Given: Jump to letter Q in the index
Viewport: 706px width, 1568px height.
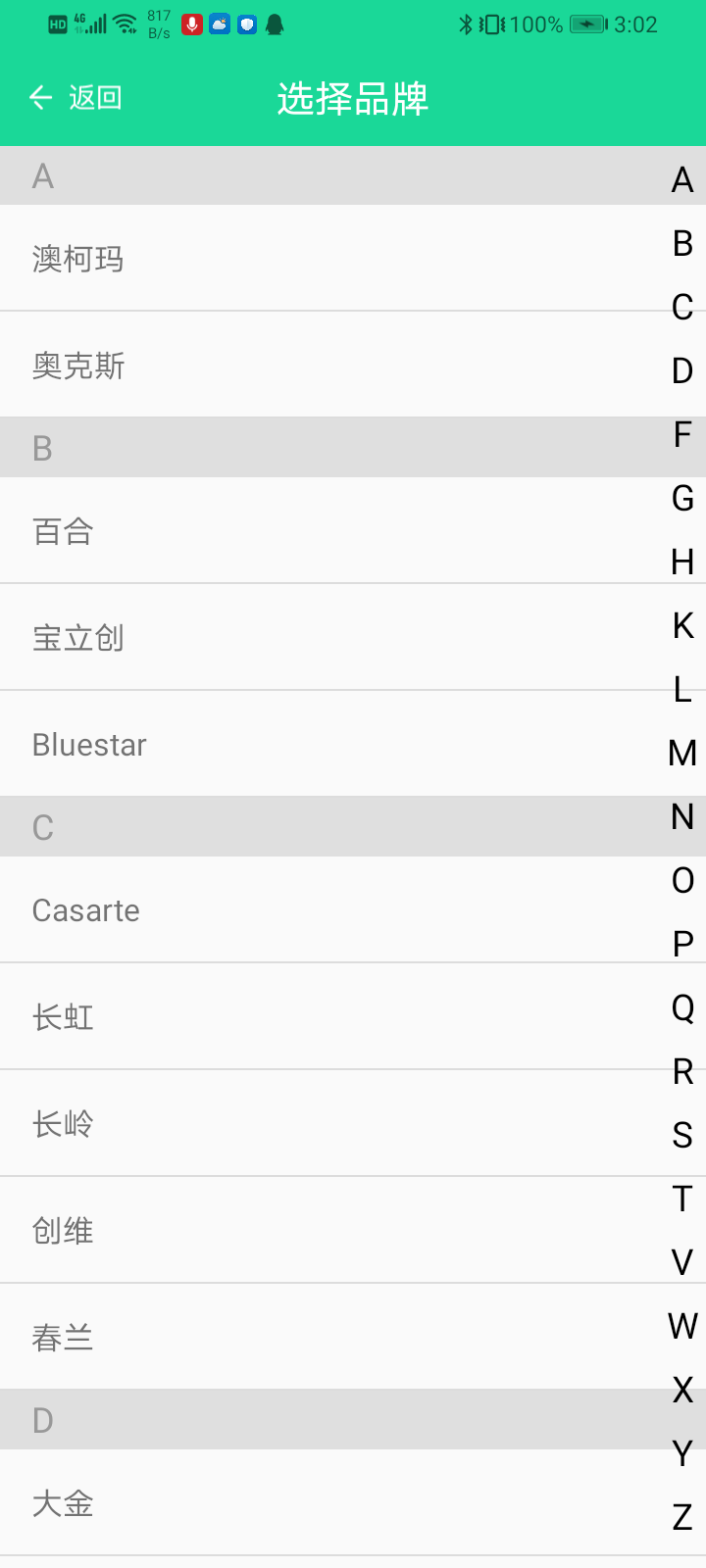Looking at the screenshot, I should [682, 1008].
